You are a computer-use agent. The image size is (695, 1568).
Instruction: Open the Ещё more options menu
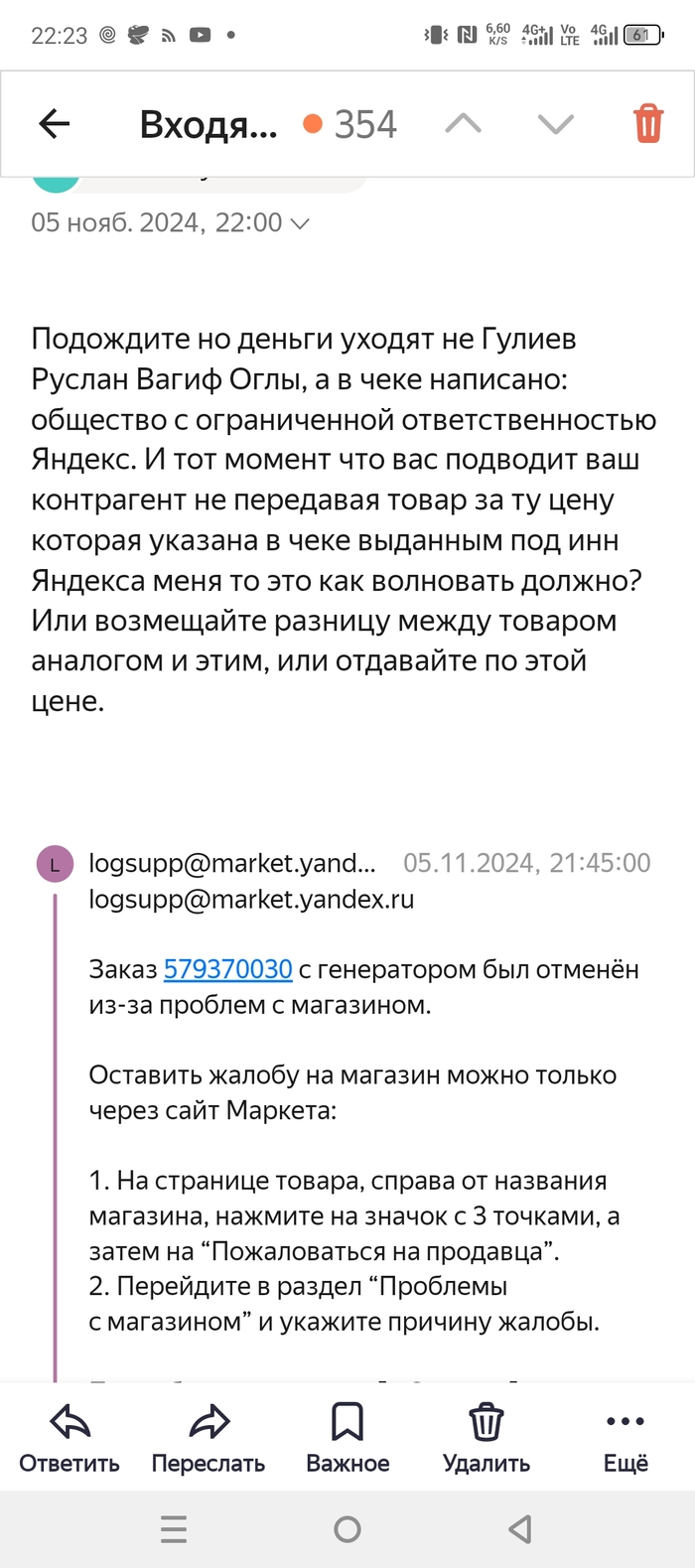pos(625,1438)
